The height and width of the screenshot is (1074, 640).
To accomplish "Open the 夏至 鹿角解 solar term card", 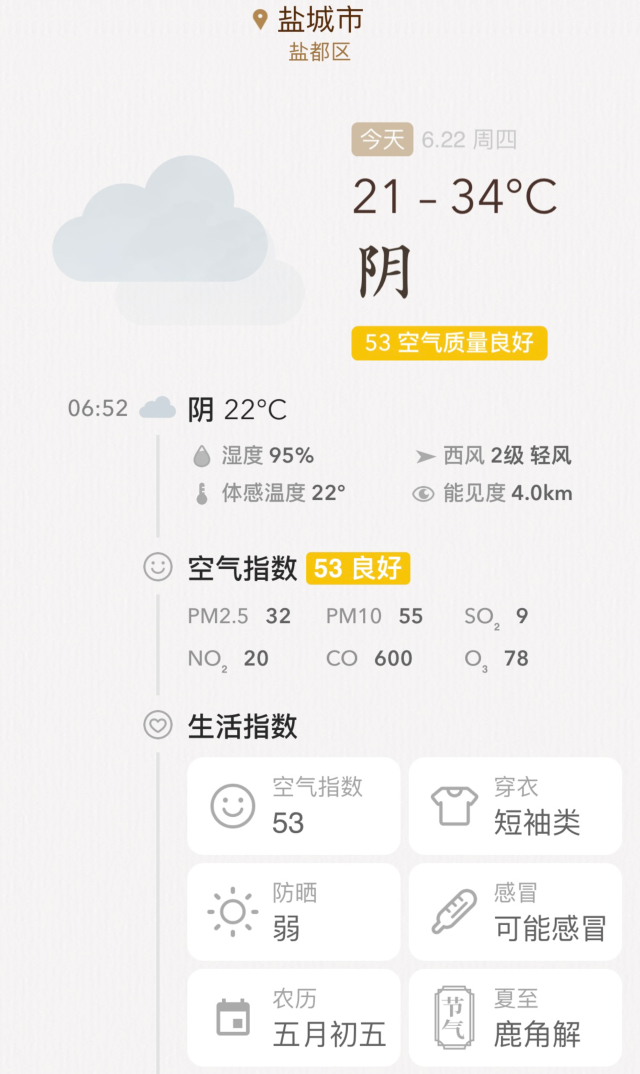I will click(x=515, y=1017).
